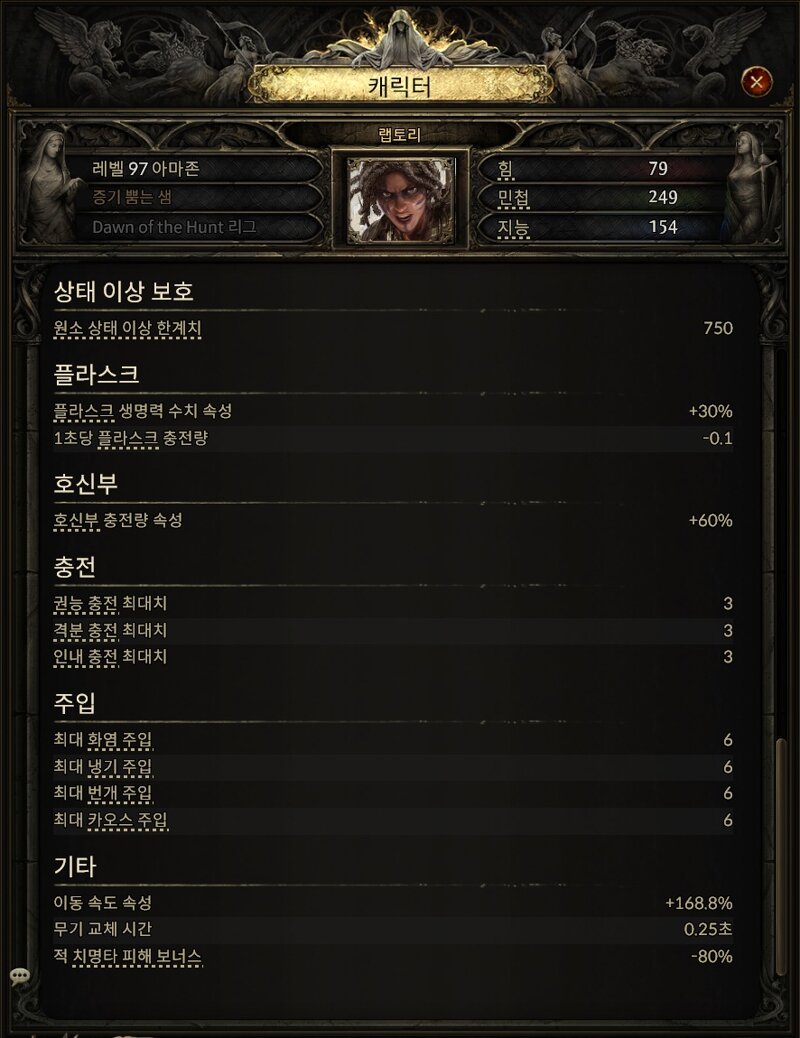Close the character panel
Image resolution: width=800 pixels, height=1038 pixels.
[757, 81]
